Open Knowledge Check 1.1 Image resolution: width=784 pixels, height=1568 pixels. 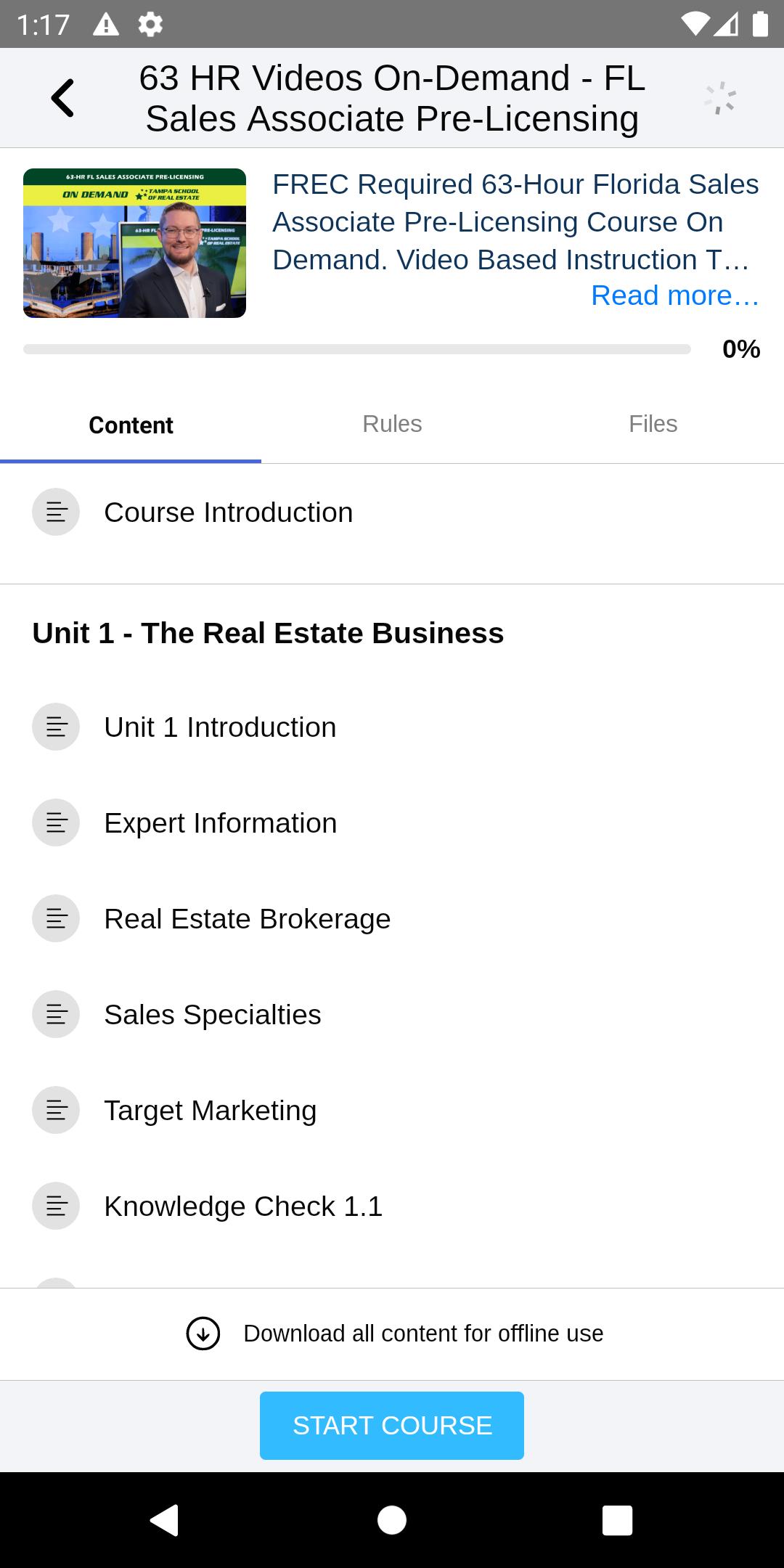[x=392, y=1206]
